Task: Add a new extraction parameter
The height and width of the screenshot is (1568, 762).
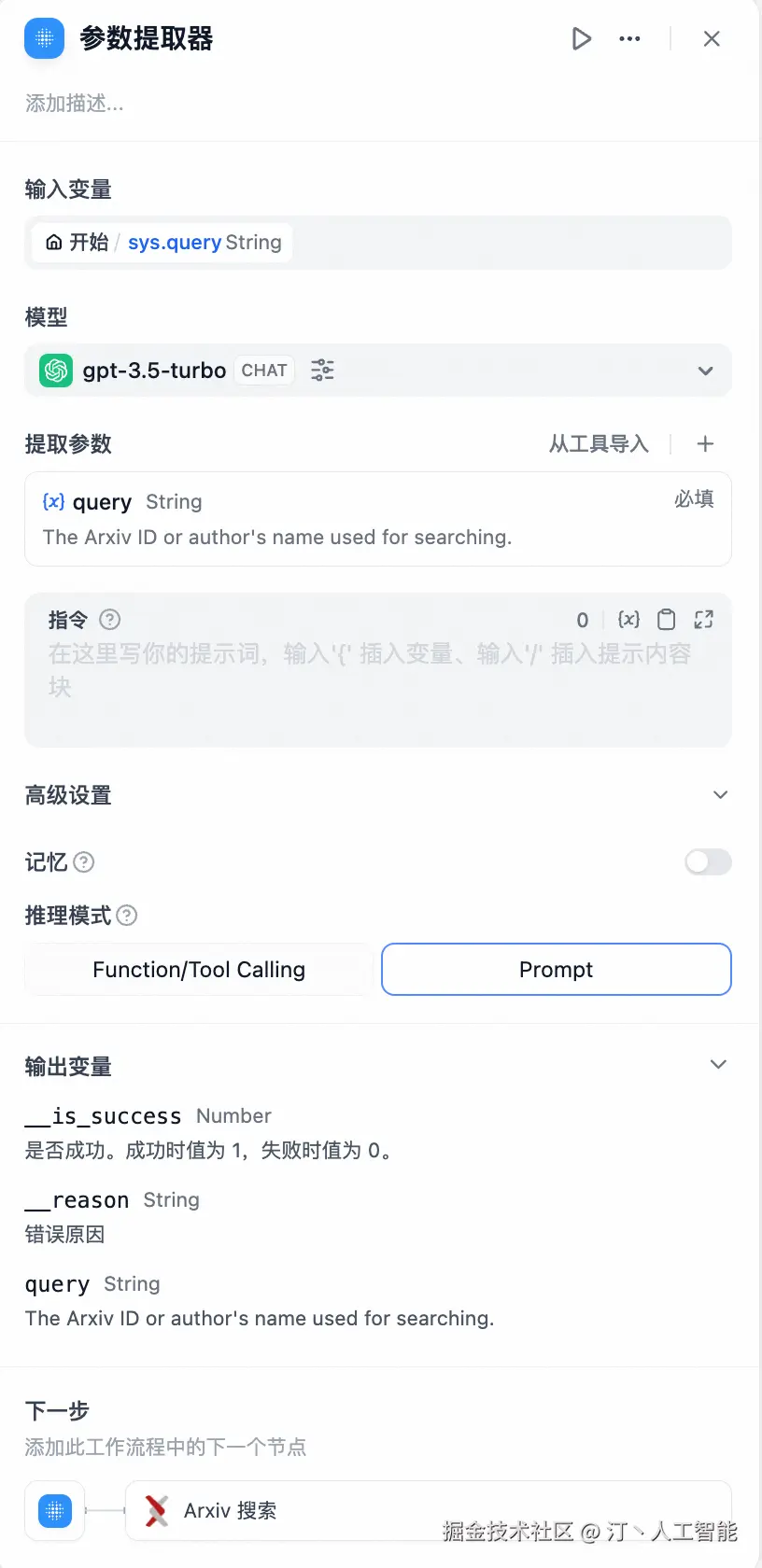Action: [705, 444]
